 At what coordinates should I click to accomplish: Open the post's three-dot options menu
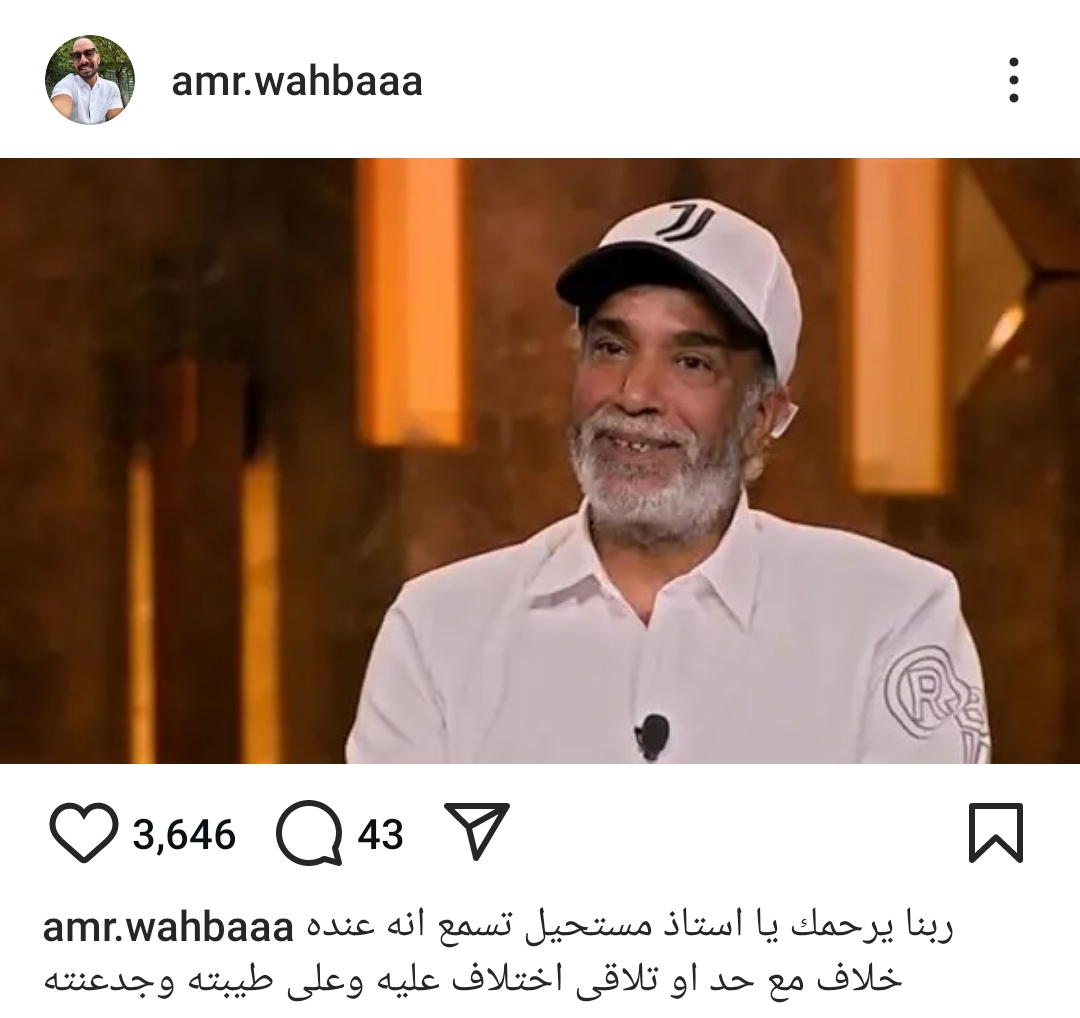pos(1013,80)
